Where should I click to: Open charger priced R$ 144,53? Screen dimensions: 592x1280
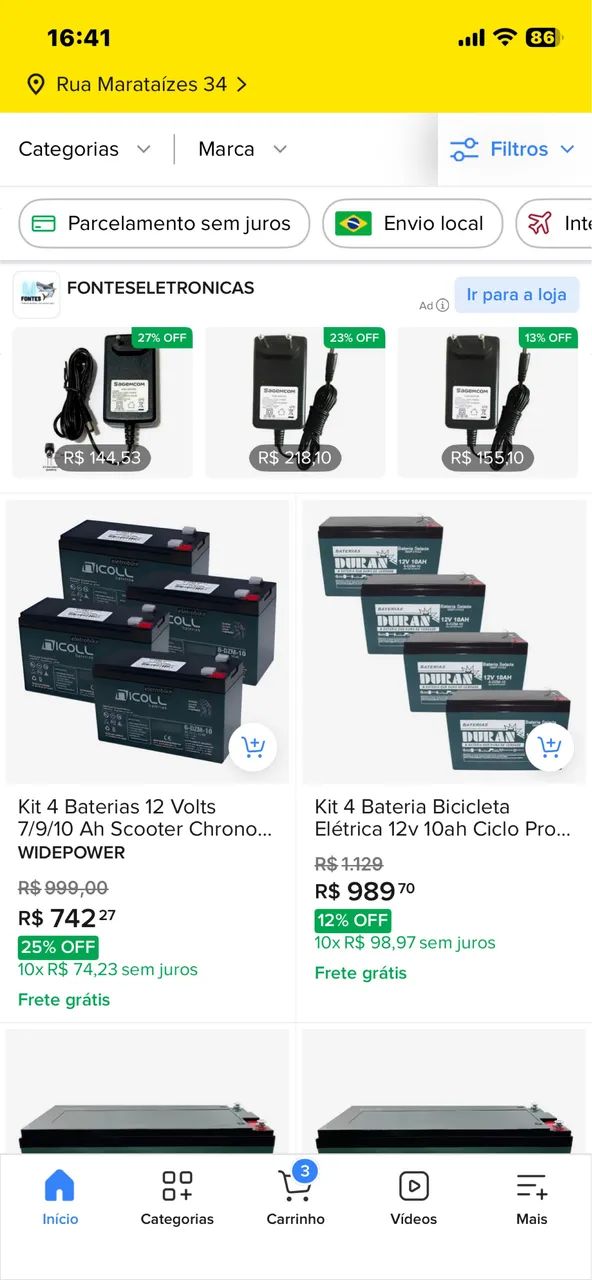tap(102, 402)
